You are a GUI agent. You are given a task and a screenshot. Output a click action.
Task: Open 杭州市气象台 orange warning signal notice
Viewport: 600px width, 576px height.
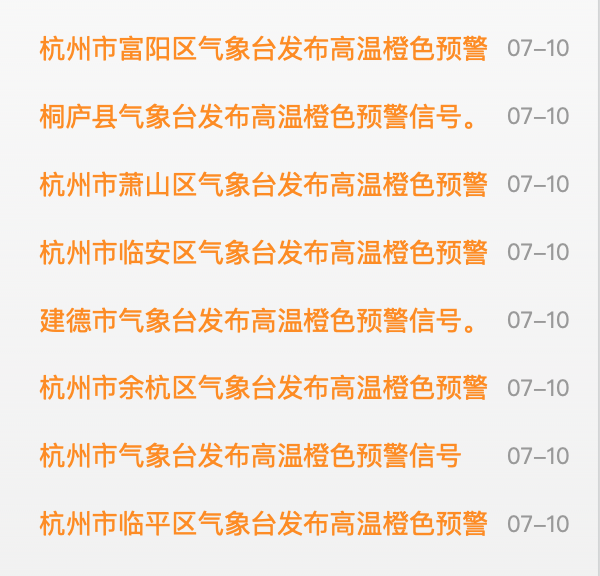250,456
